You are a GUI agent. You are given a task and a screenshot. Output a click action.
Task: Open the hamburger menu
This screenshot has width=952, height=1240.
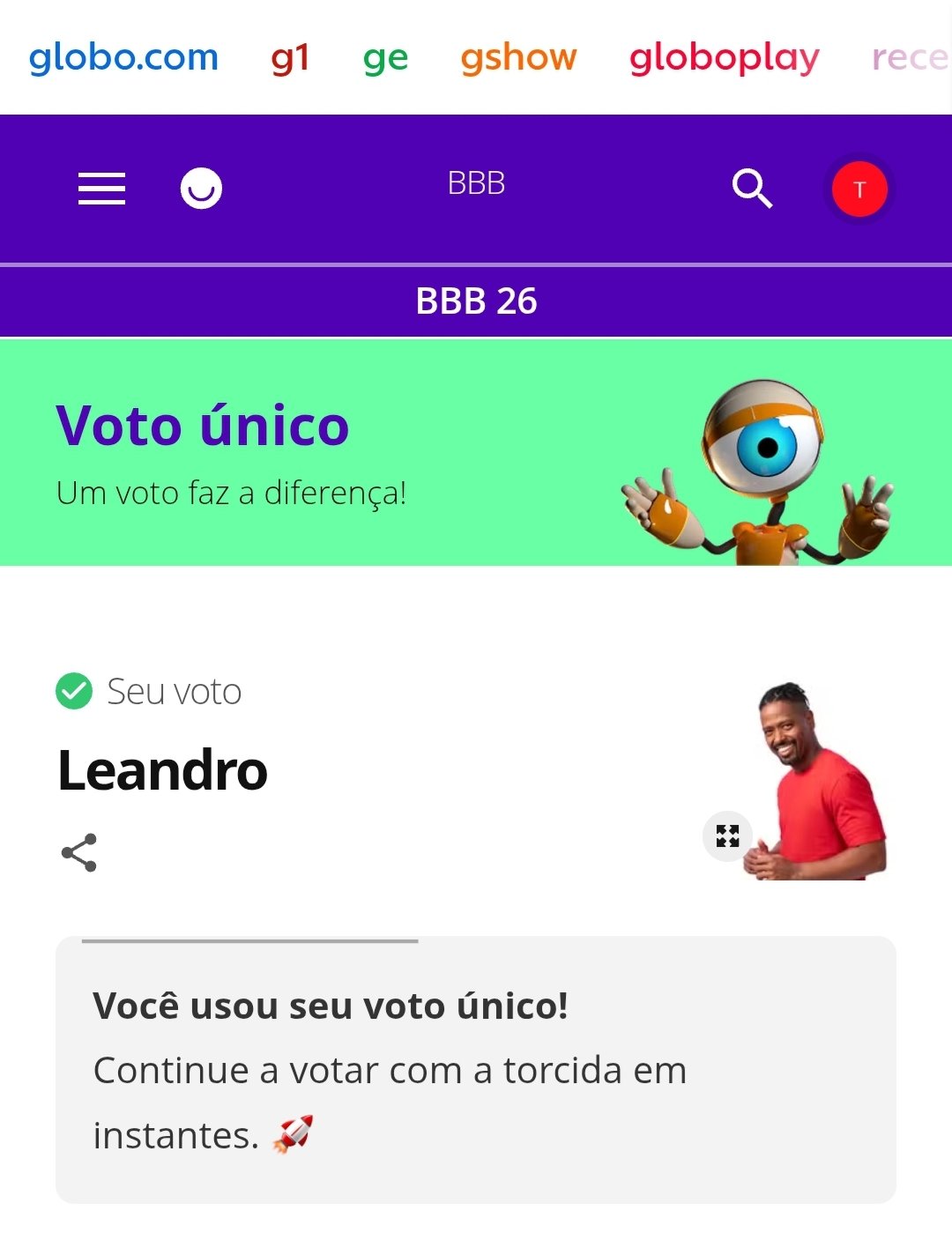101,189
